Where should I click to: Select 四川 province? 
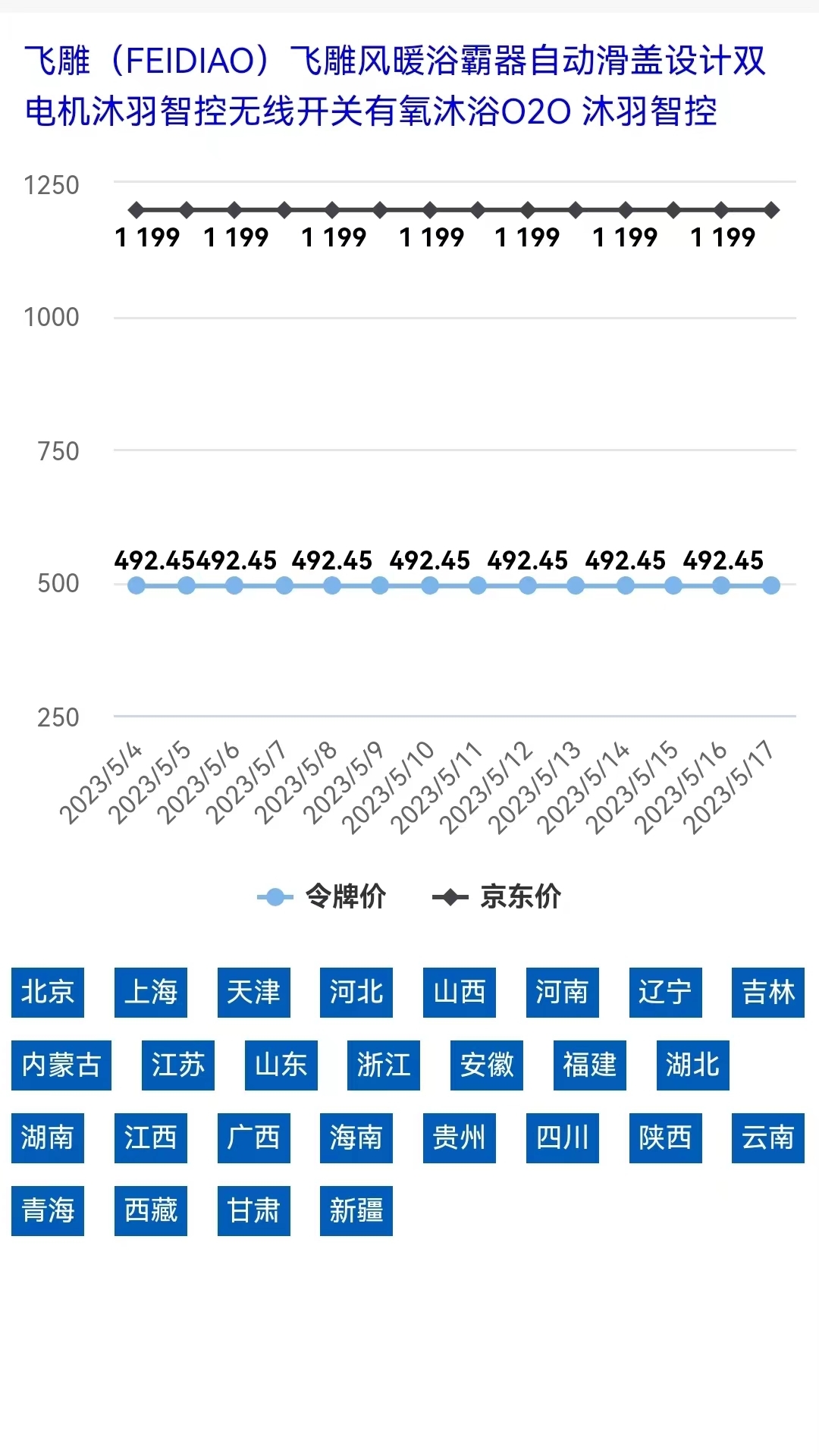[563, 1137]
